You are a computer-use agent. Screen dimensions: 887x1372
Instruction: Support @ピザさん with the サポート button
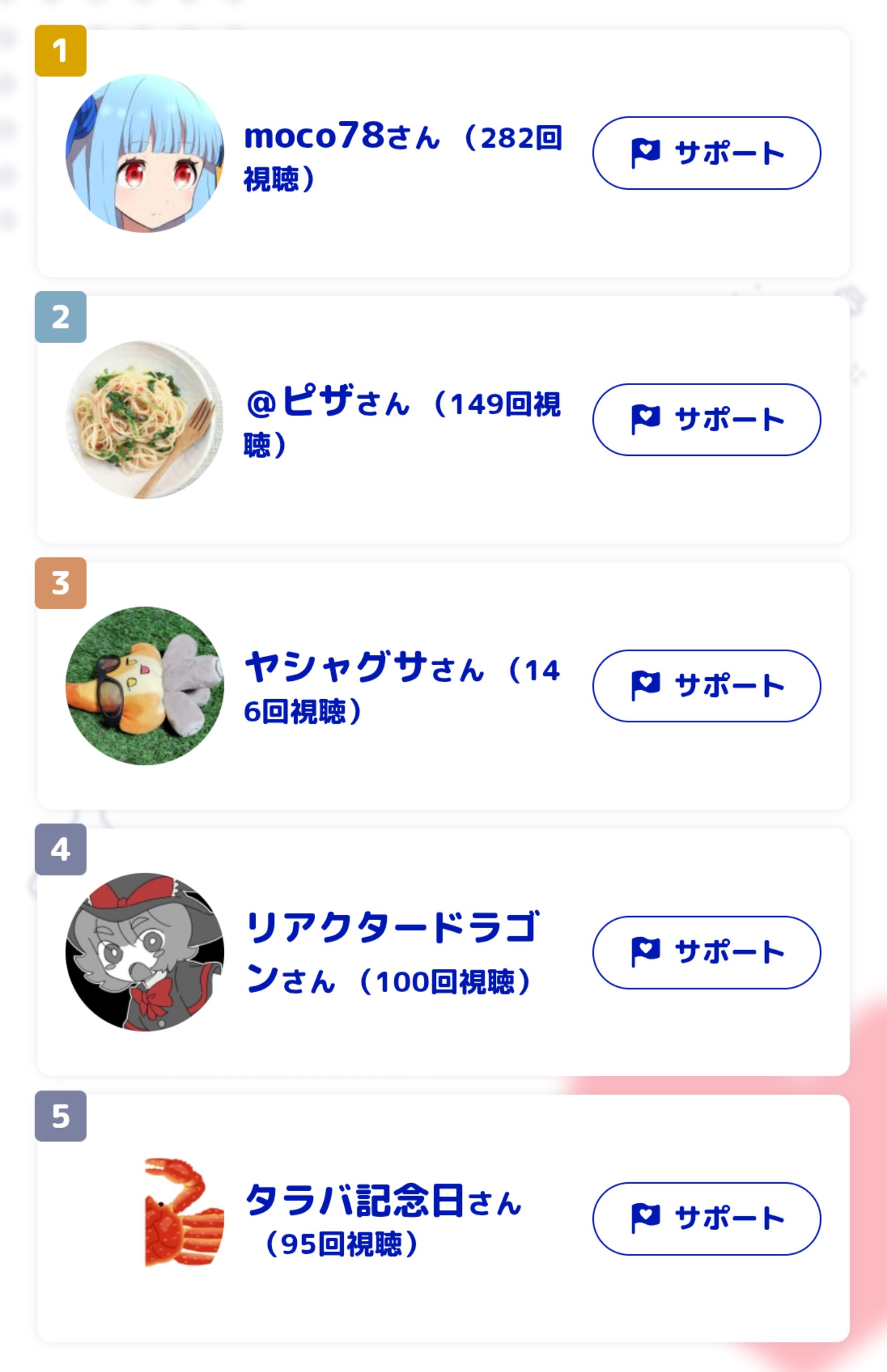[x=706, y=419]
